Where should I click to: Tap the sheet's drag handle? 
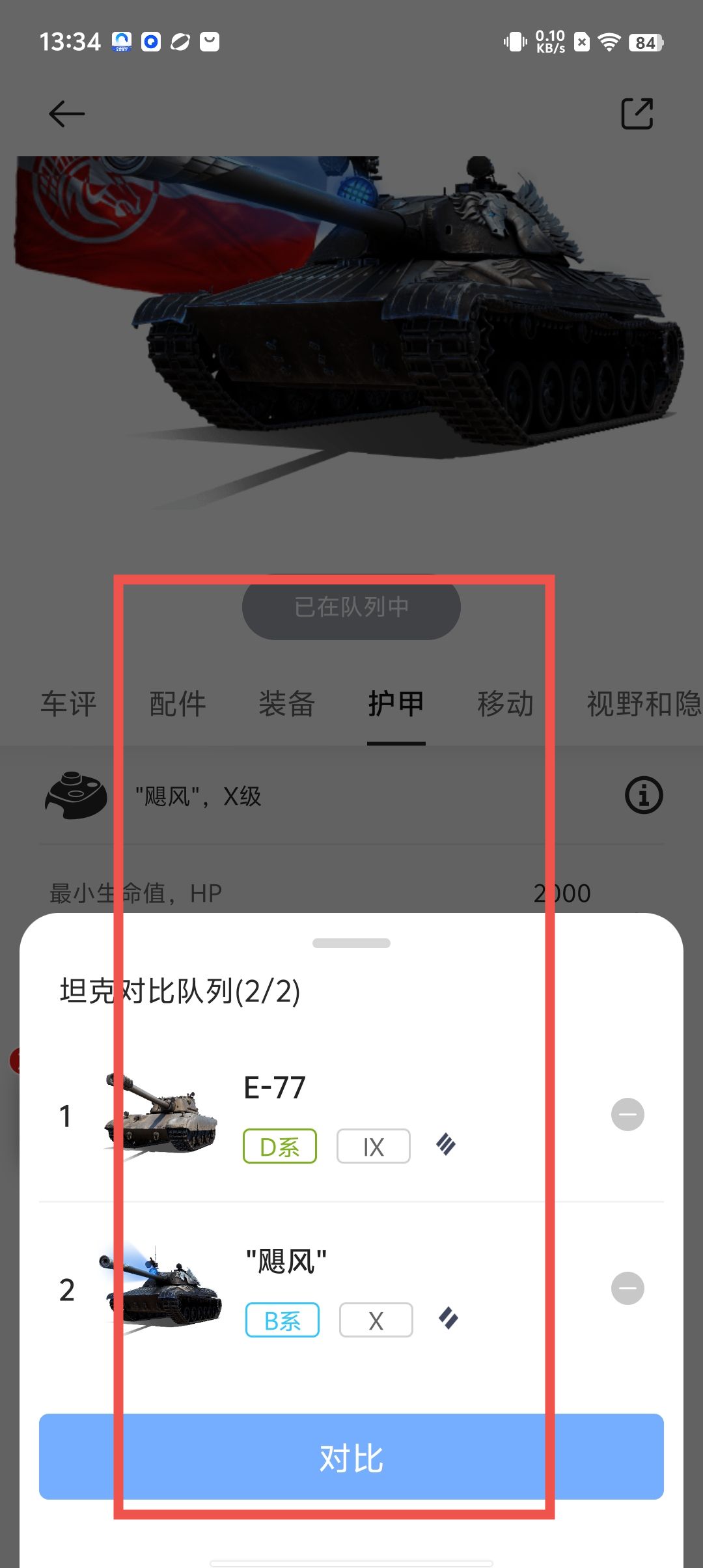click(x=351, y=943)
